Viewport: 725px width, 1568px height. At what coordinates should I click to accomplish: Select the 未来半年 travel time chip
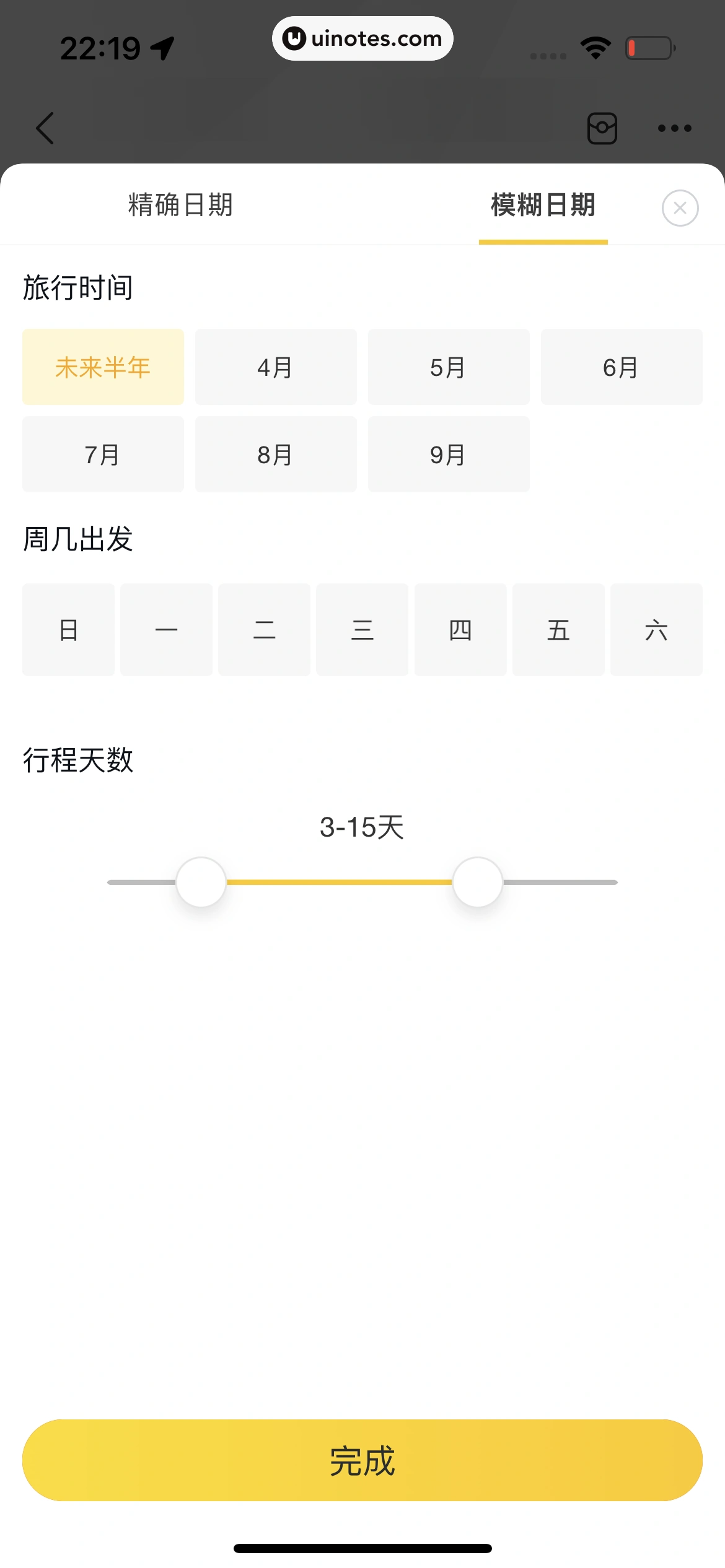point(103,367)
